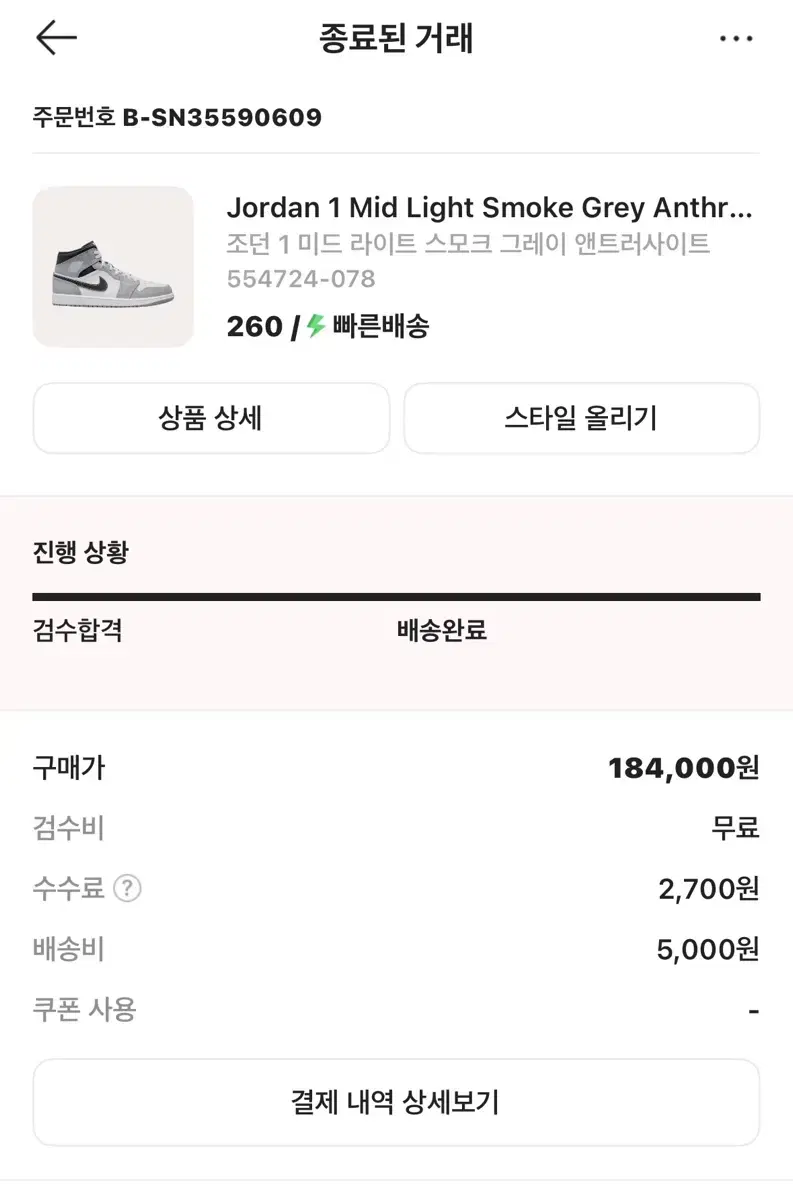Screen dimensions: 793x1200
Task: Tap the Korean product name subtitle
Action: point(467,243)
